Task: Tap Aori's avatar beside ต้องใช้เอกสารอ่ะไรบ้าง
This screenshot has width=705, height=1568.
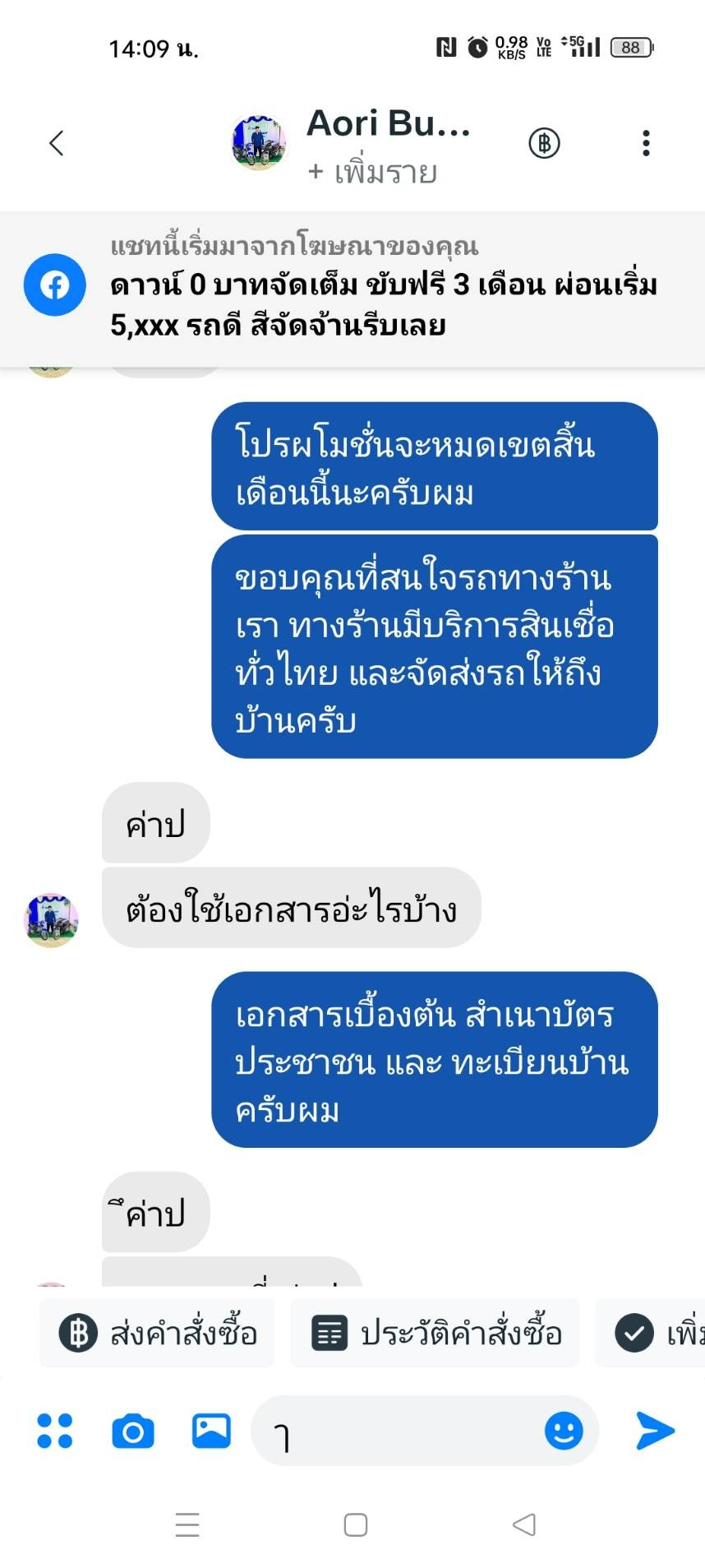Action: (51, 920)
